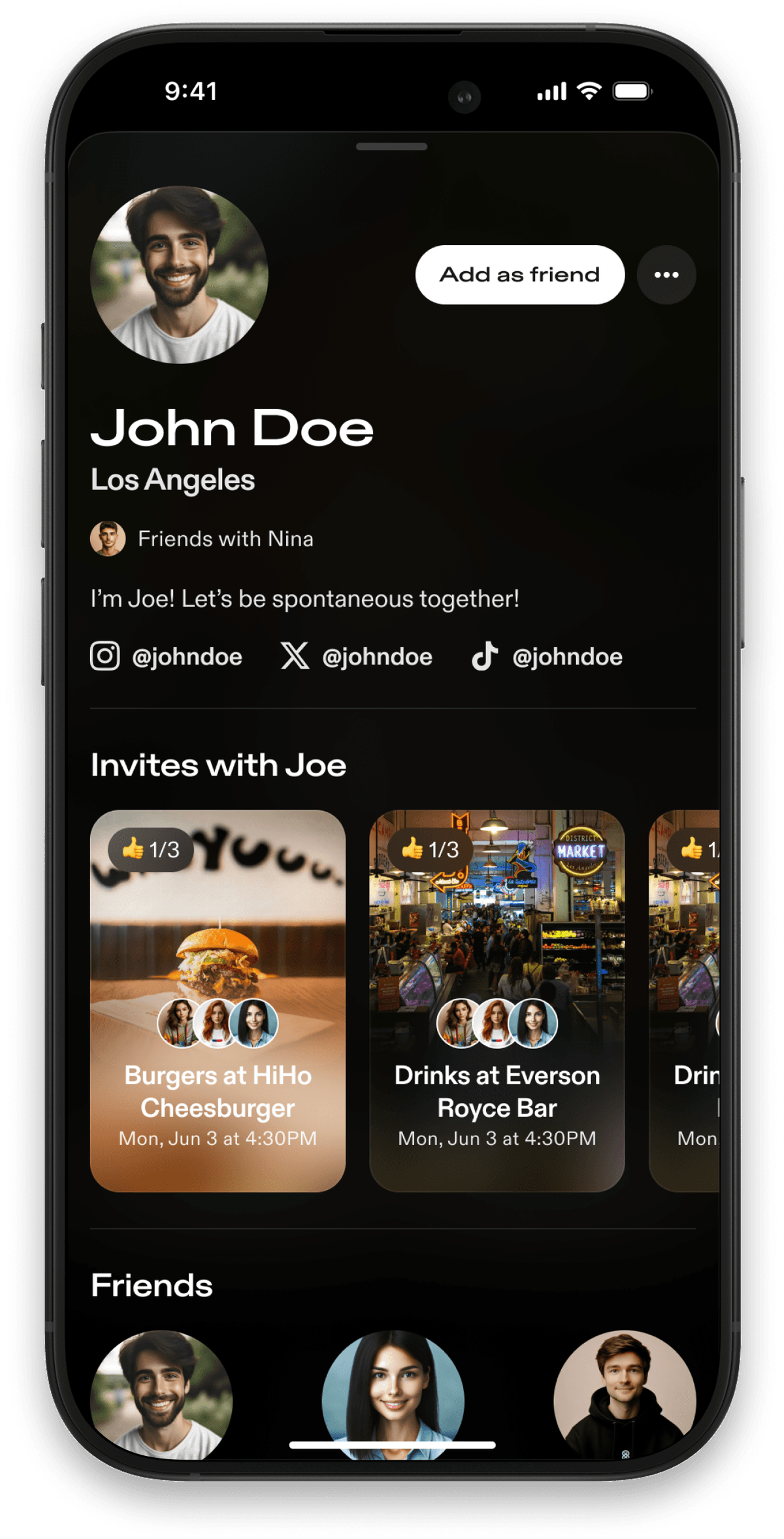This screenshot has height=1539, width=784.
Task: Open the three-dot more options menu
Action: pyautogui.click(x=666, y=274)
